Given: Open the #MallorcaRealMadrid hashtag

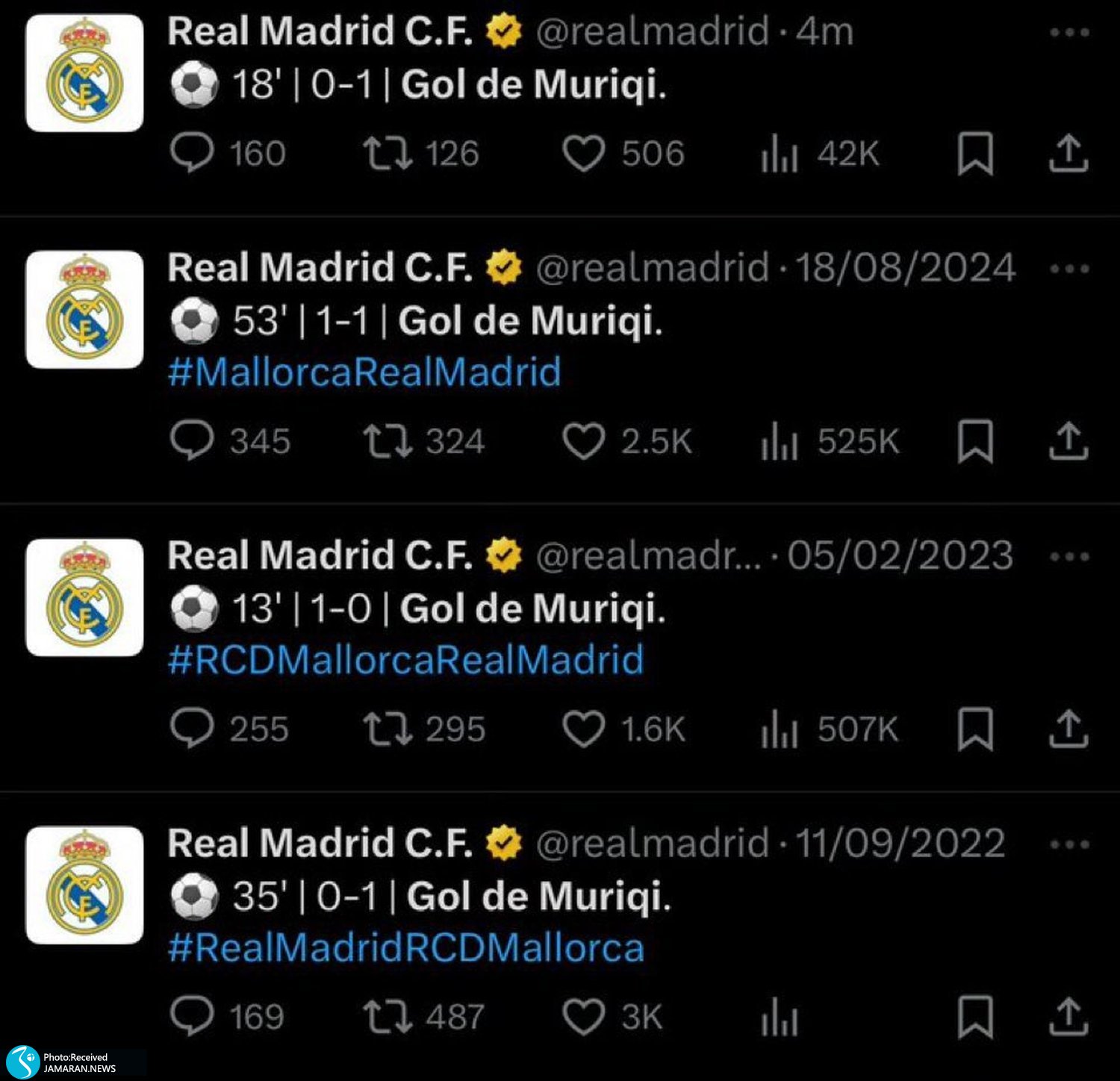Looking at the screenshot, I should tap(364, 372).
